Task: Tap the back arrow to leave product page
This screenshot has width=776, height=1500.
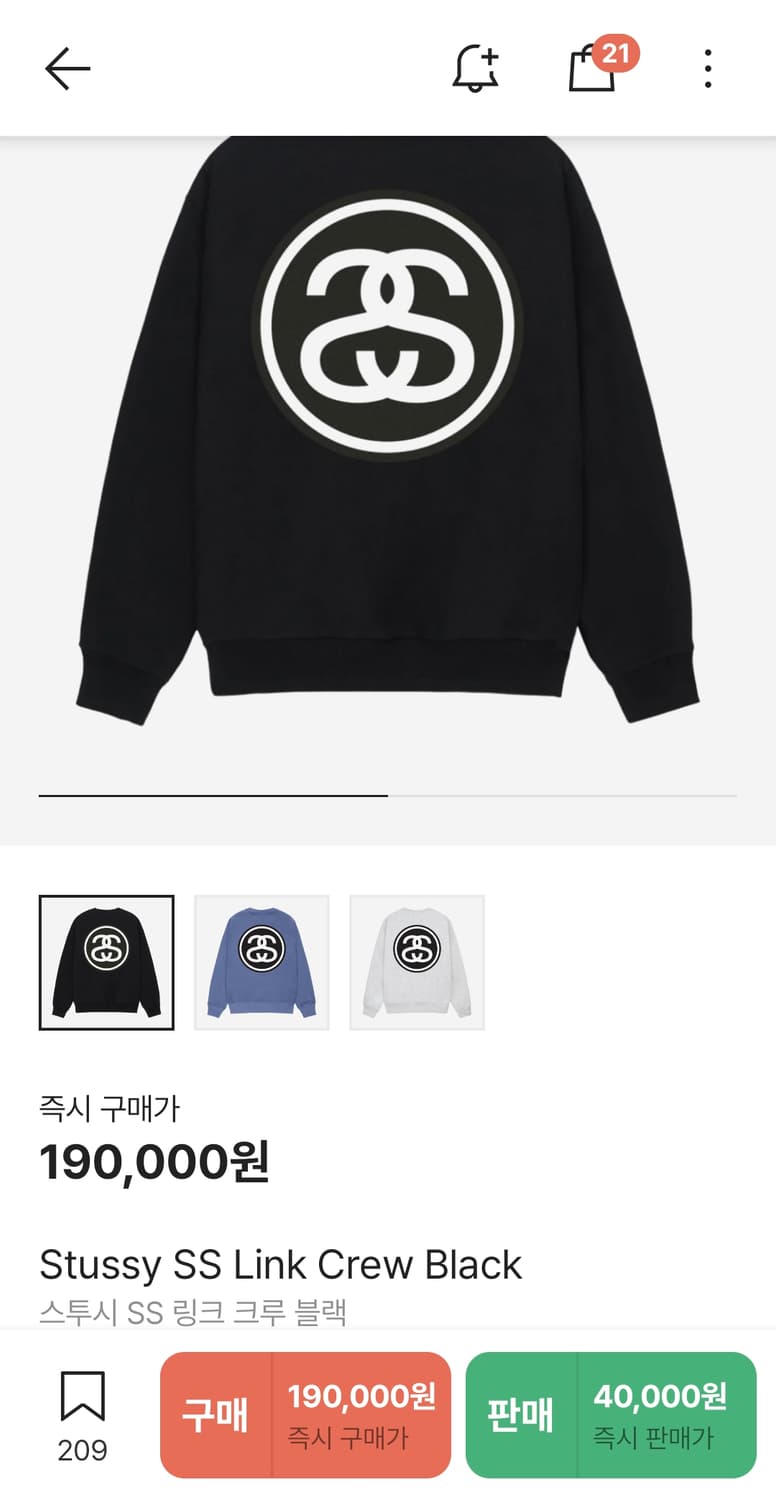Action: [x=66, y=68]
